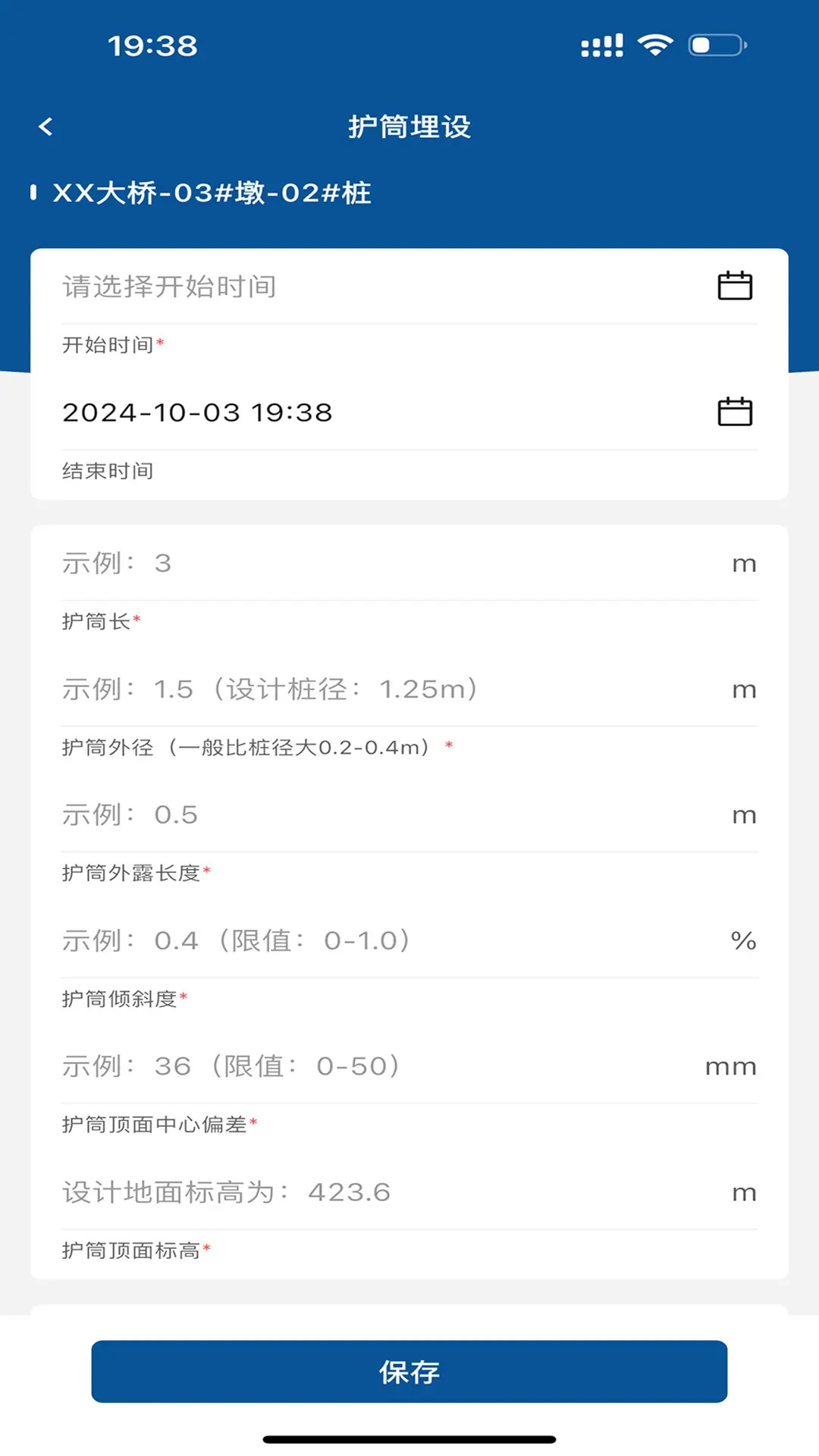Tap the home indicator bar at bottom
Screen dimensions: 819x1456
coord(409,1436)
